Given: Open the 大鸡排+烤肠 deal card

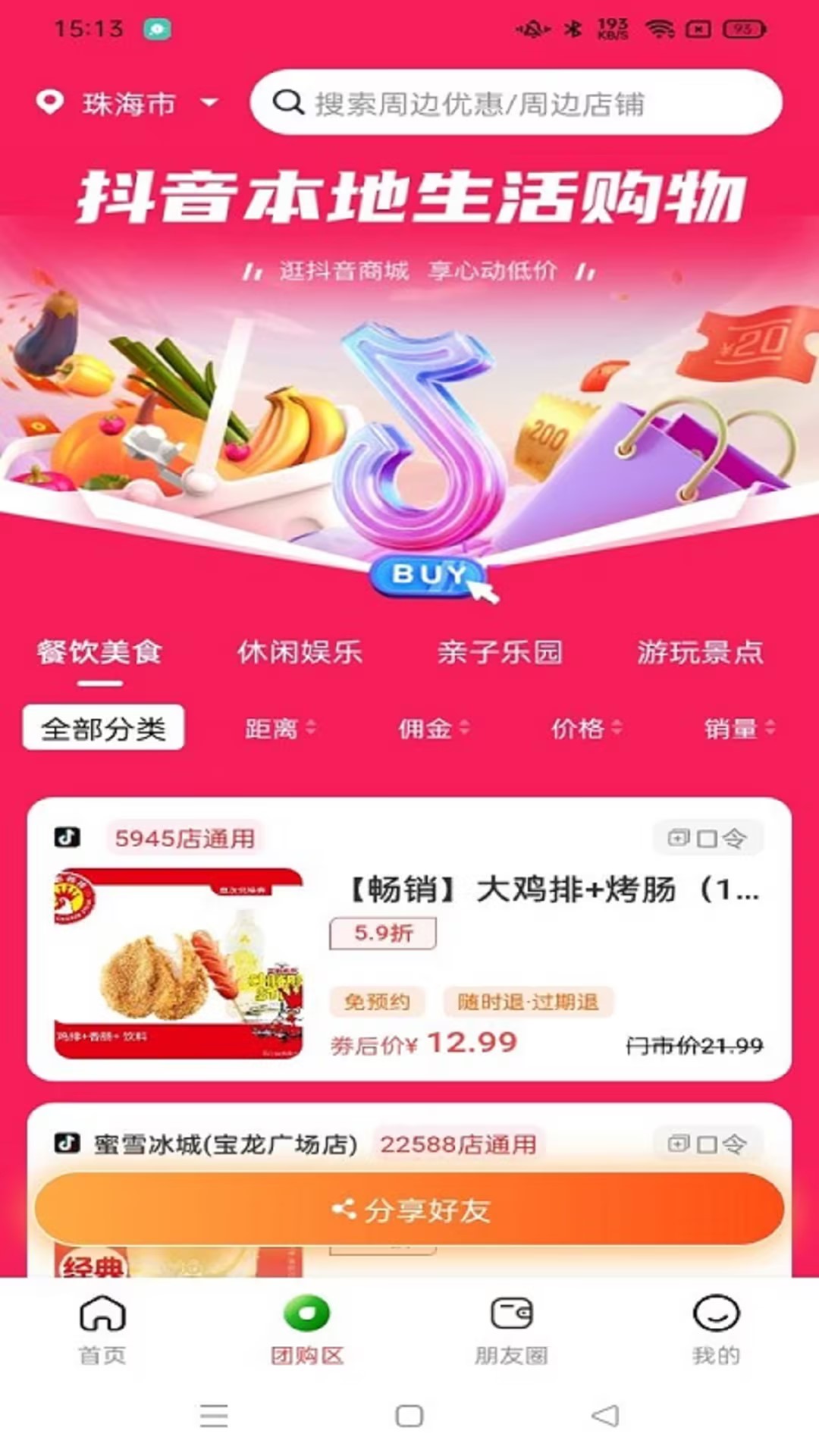Looking at the screenshot, I should [x=409, y=939].
